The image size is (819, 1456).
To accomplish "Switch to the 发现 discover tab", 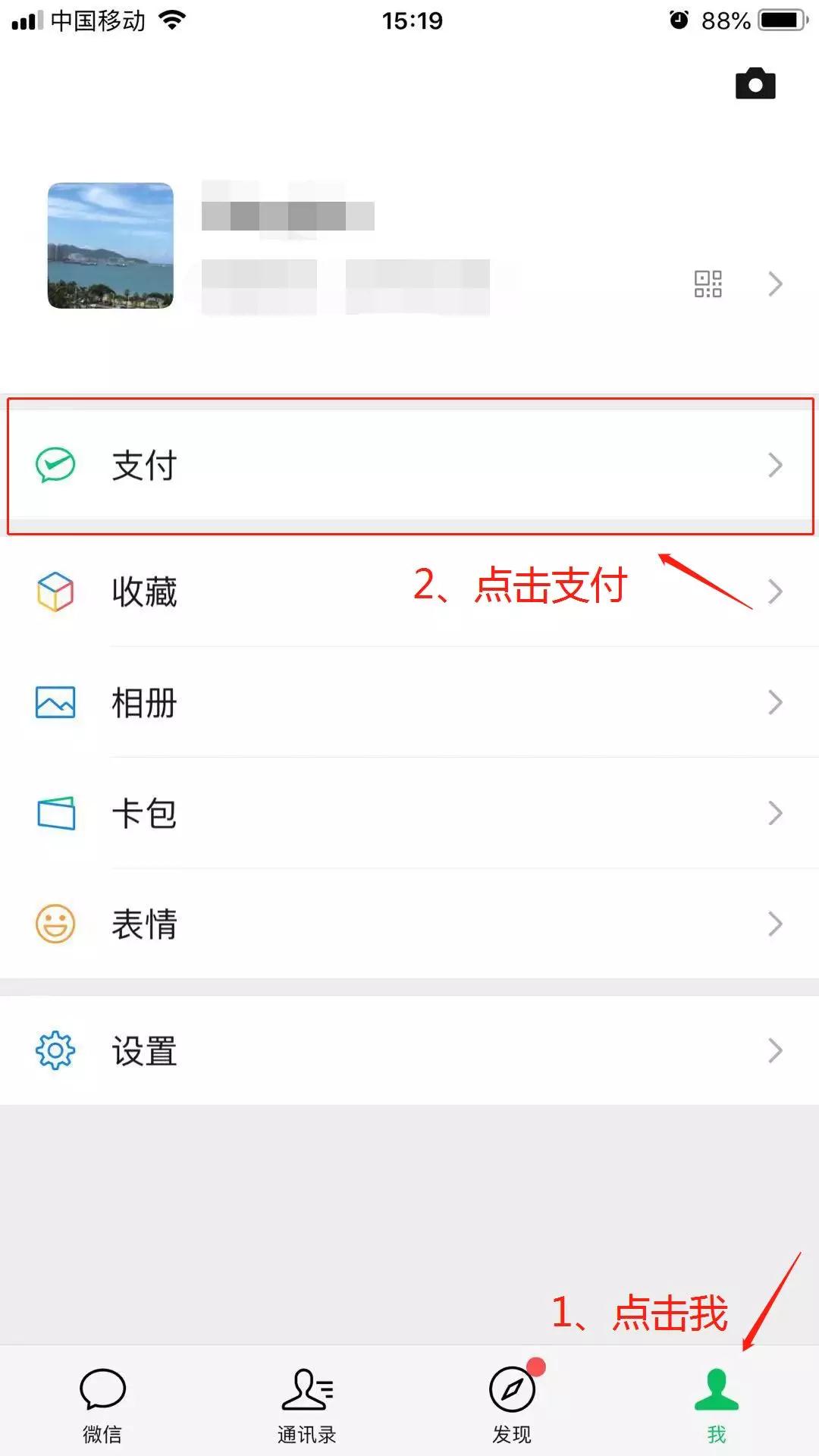I will pyautogui.click(x=512, y=1403).
